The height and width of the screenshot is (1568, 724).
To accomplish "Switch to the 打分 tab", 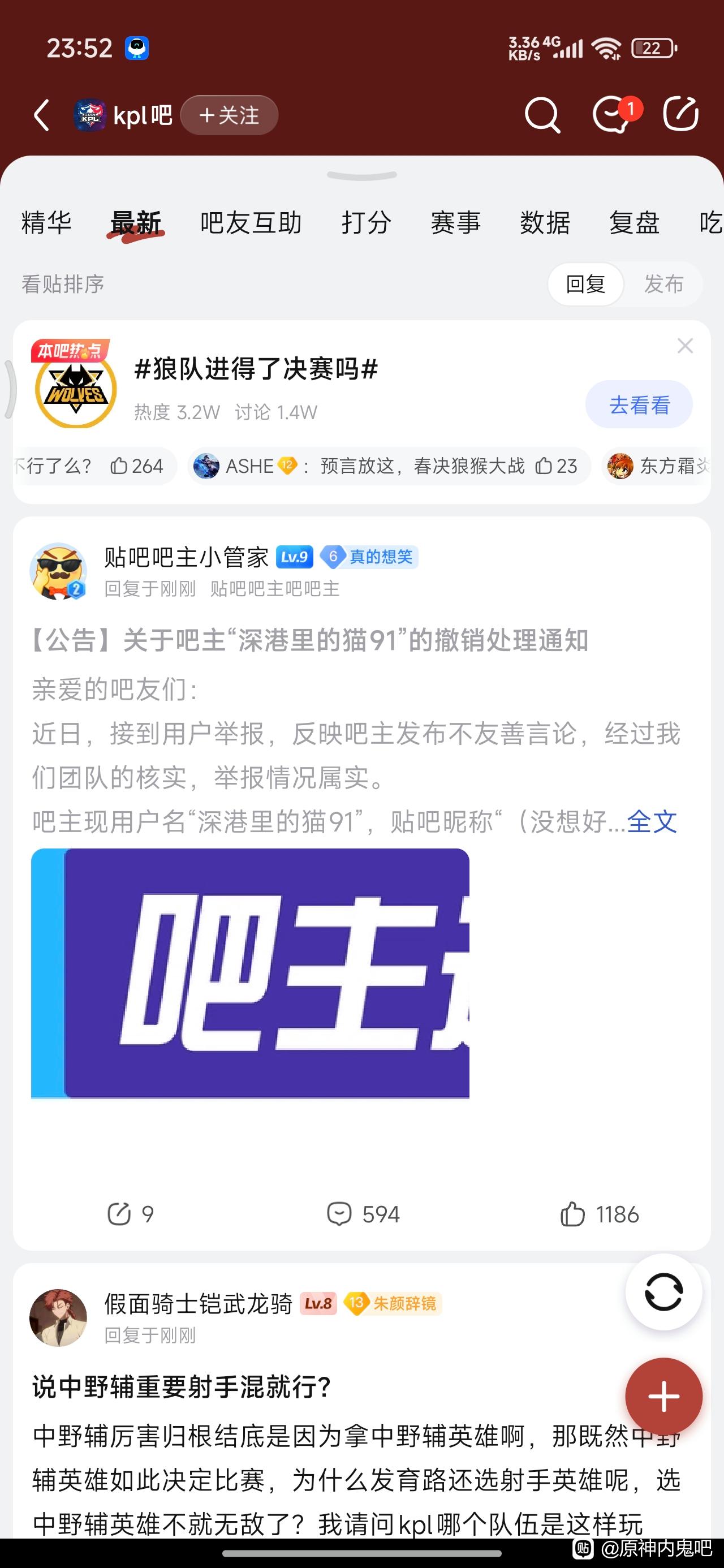I will click(366, 223).
